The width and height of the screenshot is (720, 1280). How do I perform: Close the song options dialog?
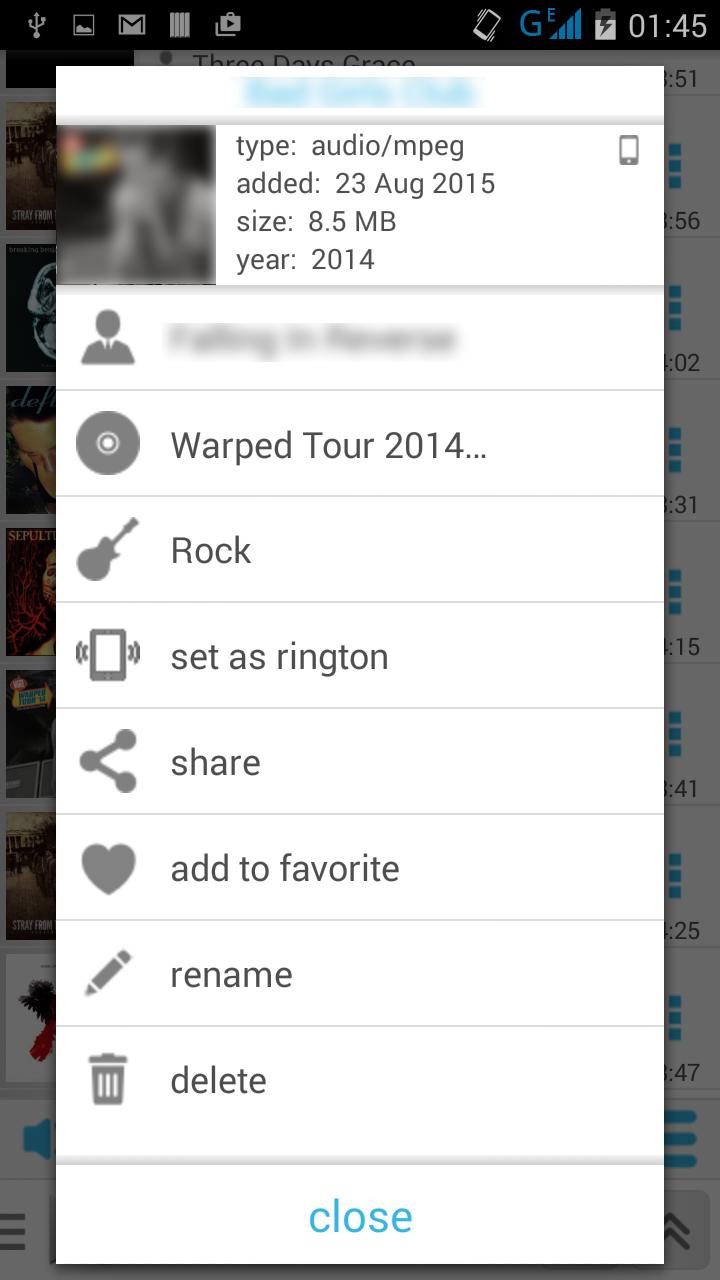coord(360,1216)
